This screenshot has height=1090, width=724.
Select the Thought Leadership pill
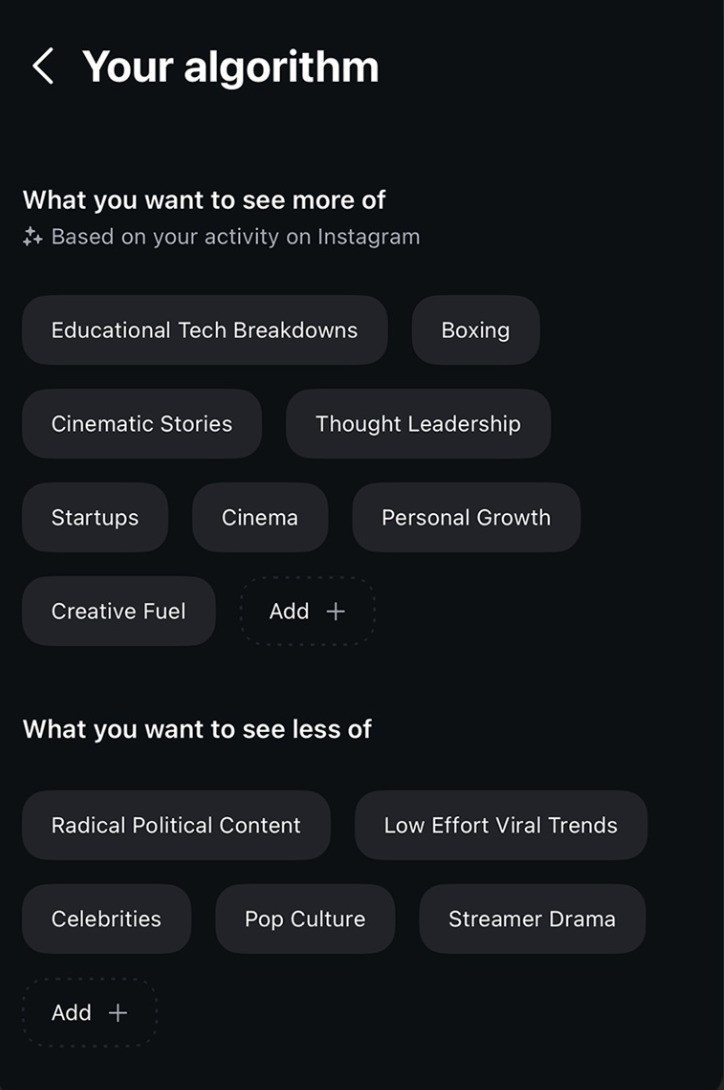(418, 424)
